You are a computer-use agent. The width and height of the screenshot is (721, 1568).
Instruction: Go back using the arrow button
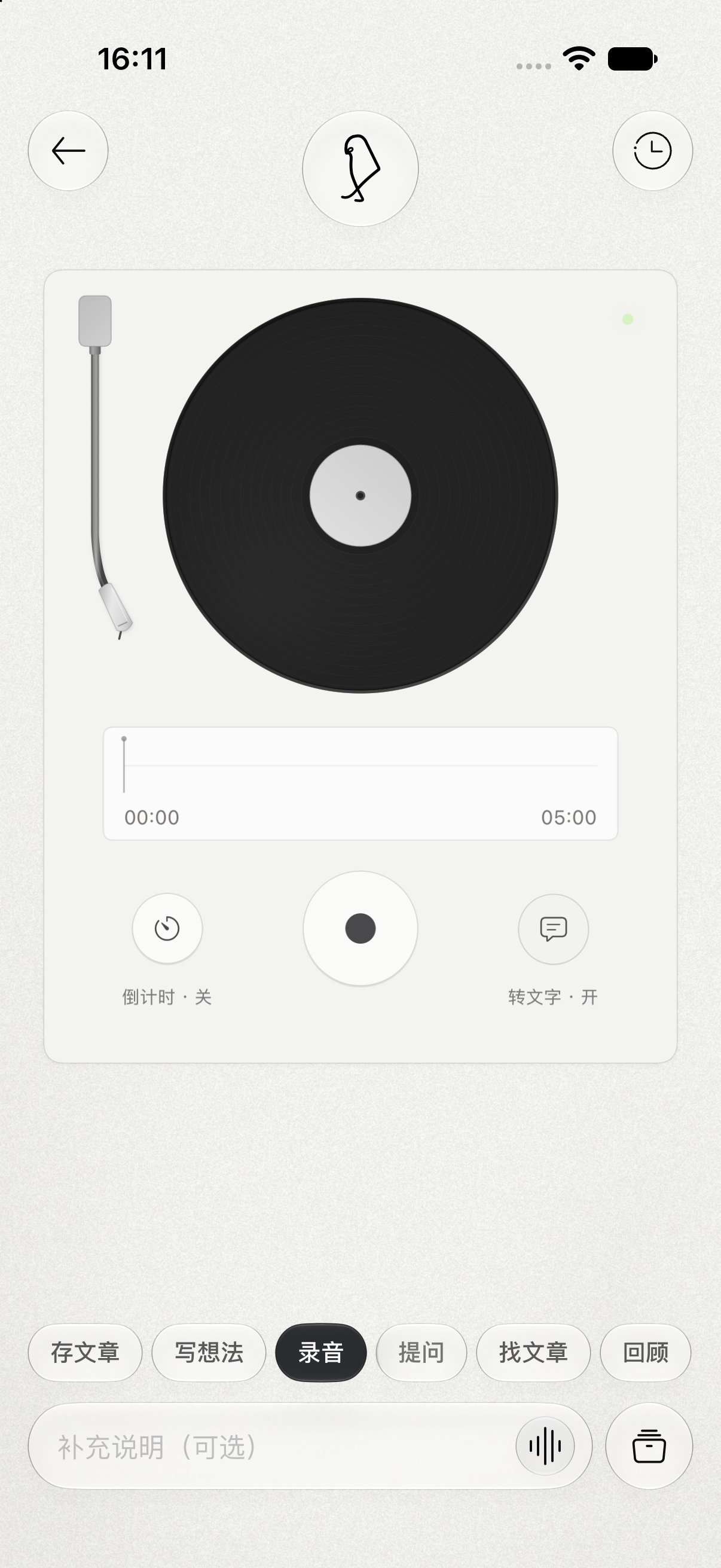tap(68, 151)
